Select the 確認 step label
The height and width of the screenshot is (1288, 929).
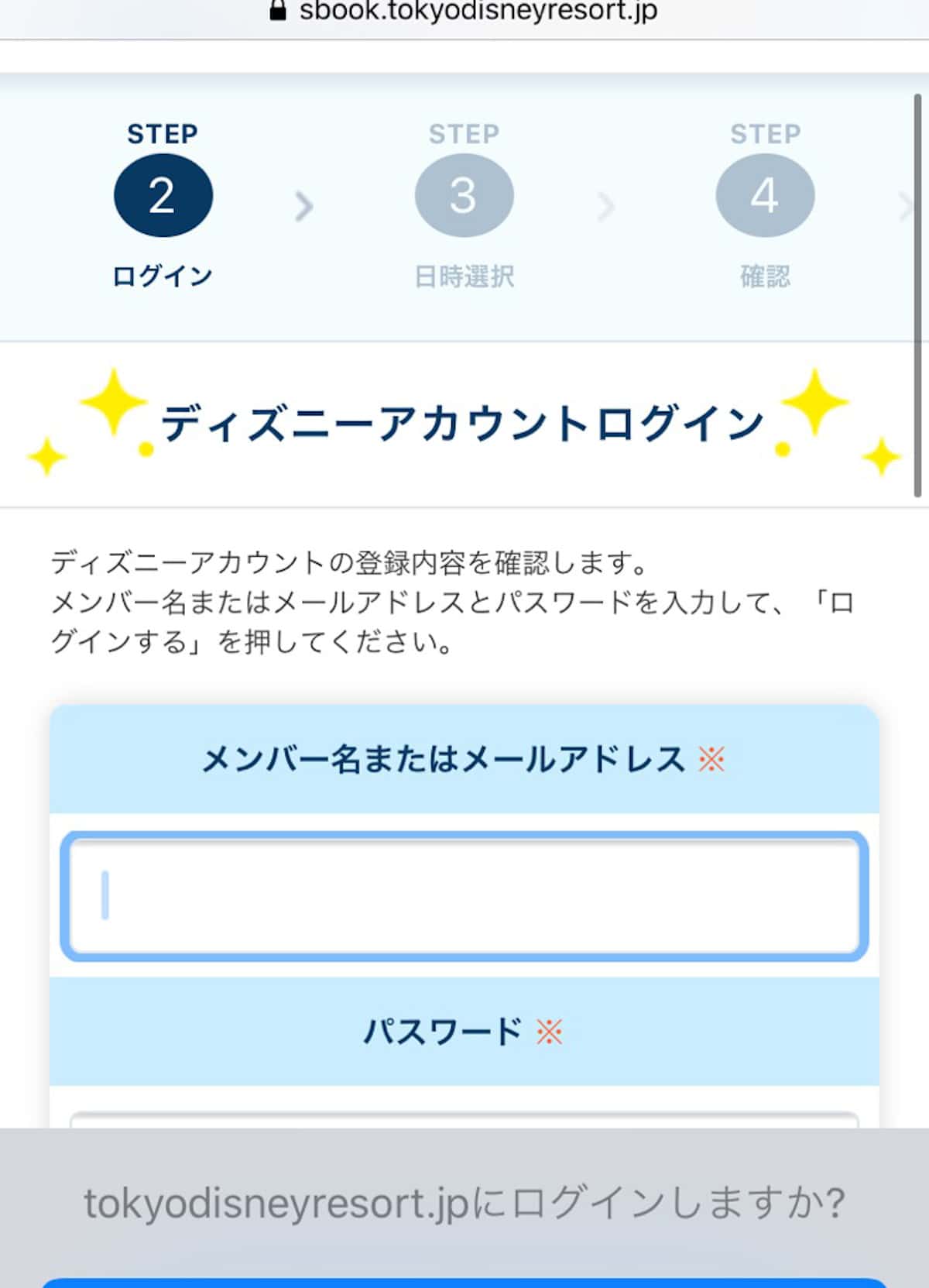tap(766, 273)
